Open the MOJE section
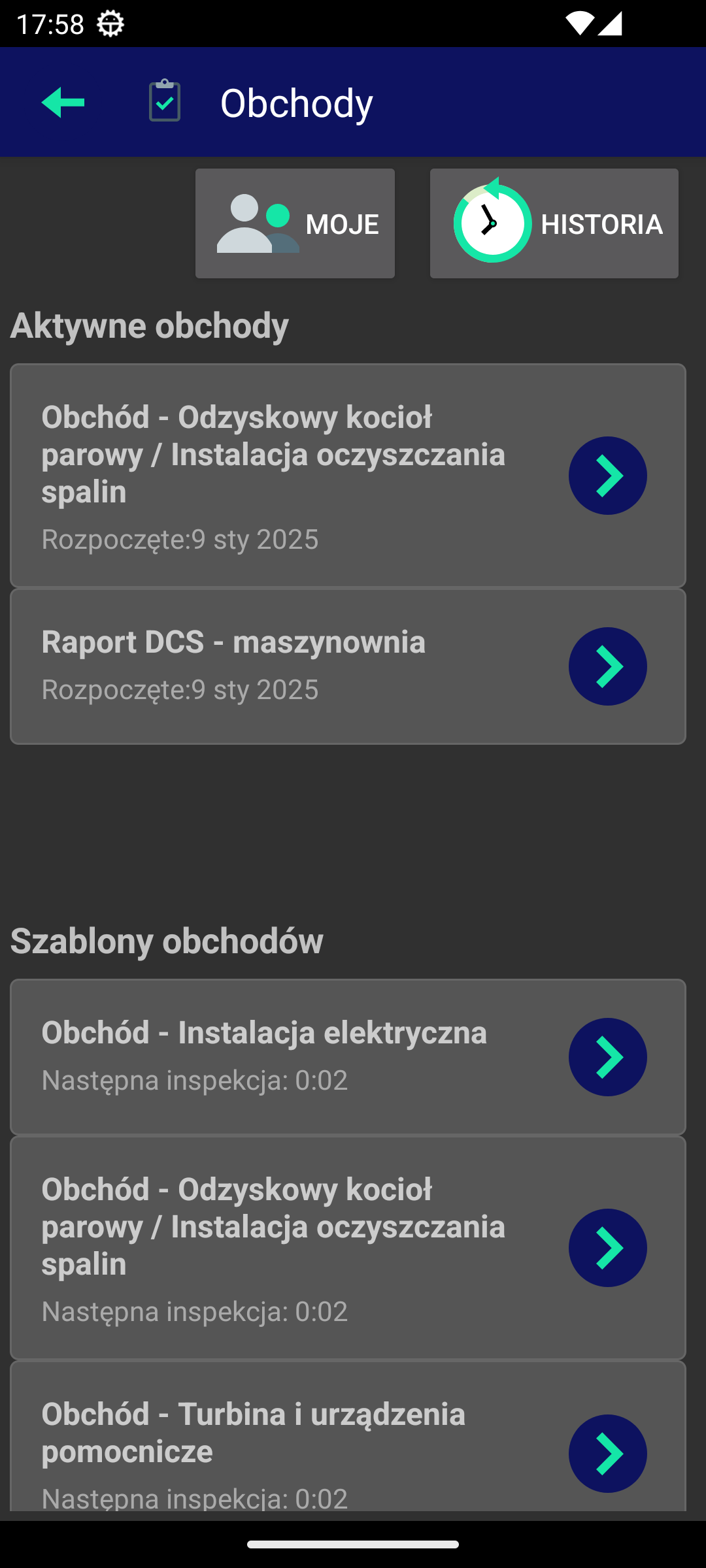 (295, 223)
